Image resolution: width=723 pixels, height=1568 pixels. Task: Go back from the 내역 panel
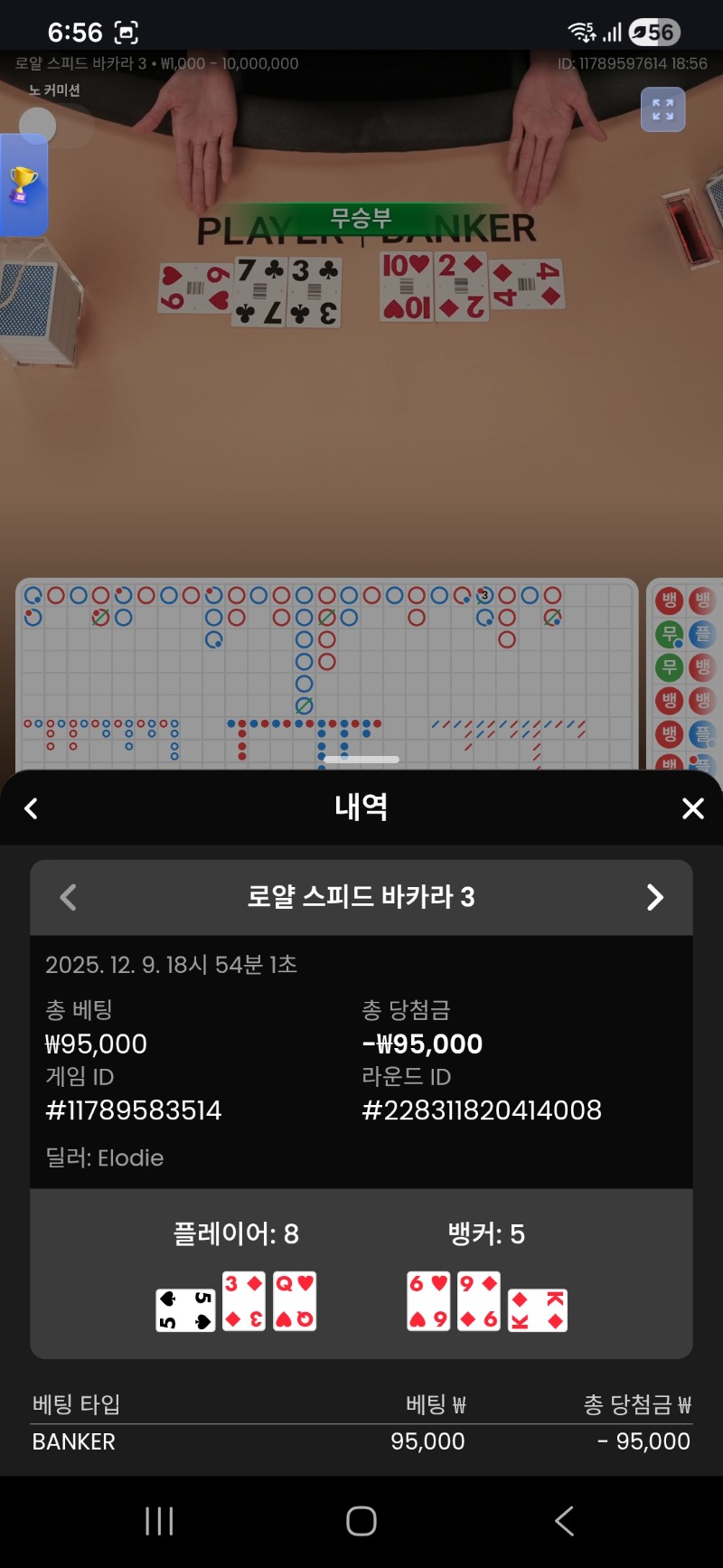[x=32, y=808]
